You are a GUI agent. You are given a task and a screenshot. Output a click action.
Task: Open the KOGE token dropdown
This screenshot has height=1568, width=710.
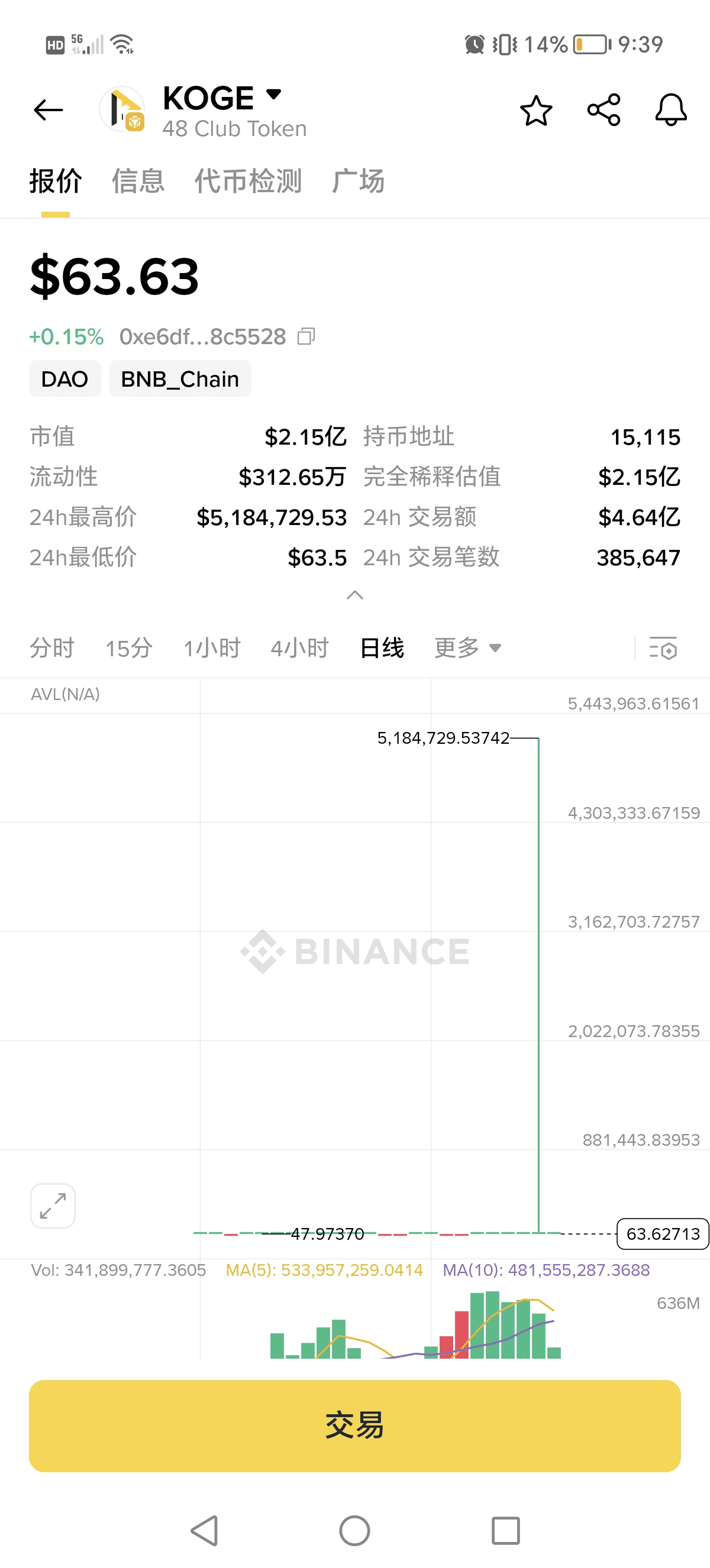coord(273,95)
